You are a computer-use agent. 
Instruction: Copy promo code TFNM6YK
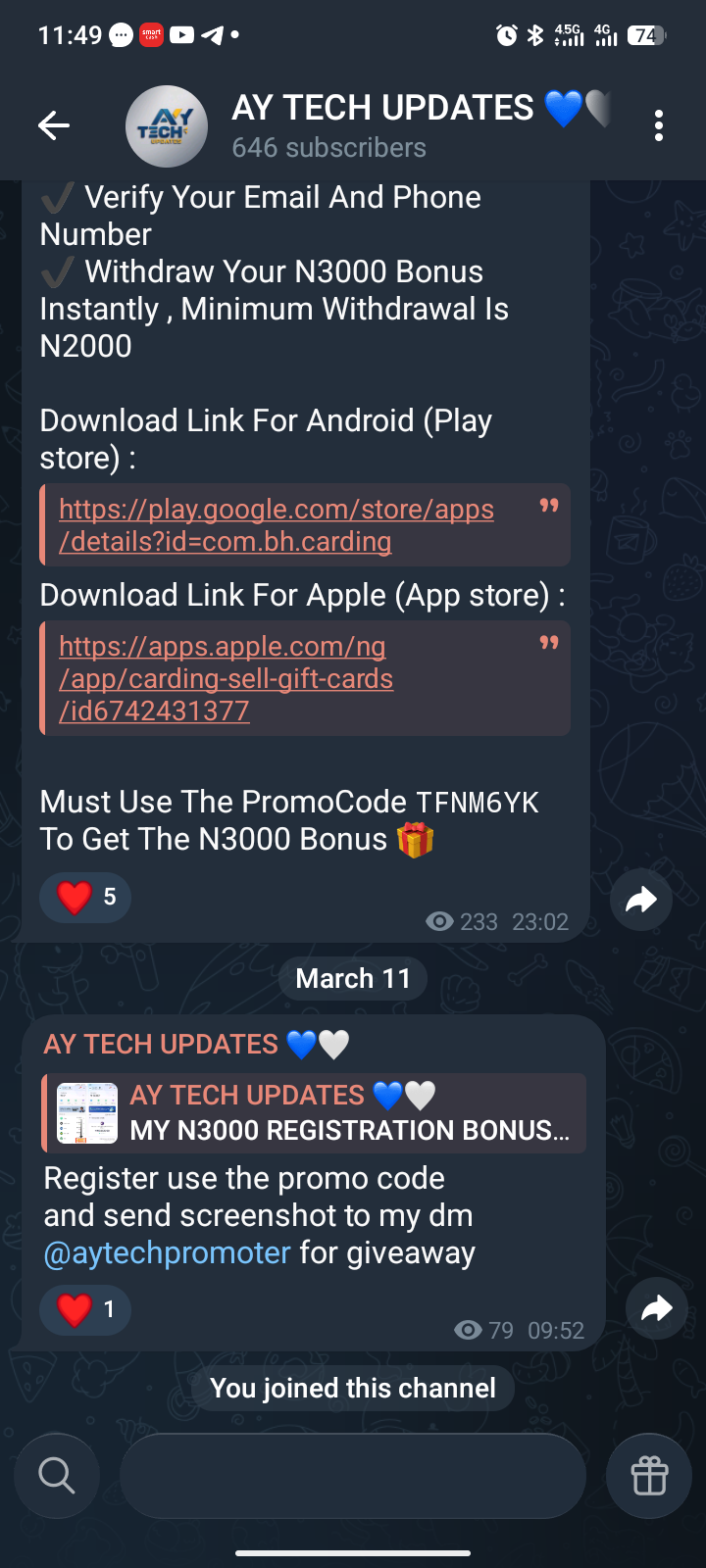coord(478,803)
